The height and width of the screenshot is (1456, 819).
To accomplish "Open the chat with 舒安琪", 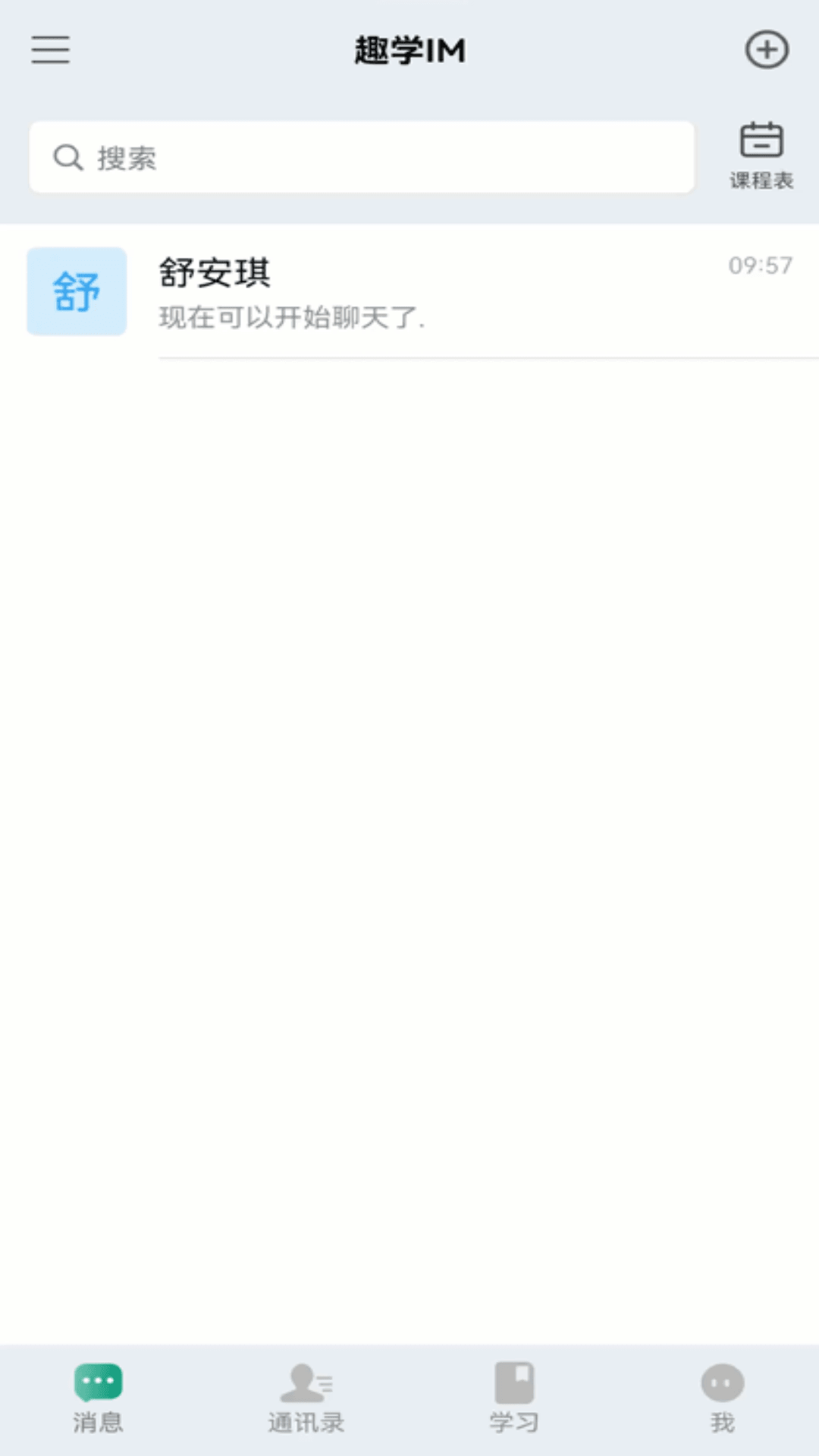I will (409, 292).
